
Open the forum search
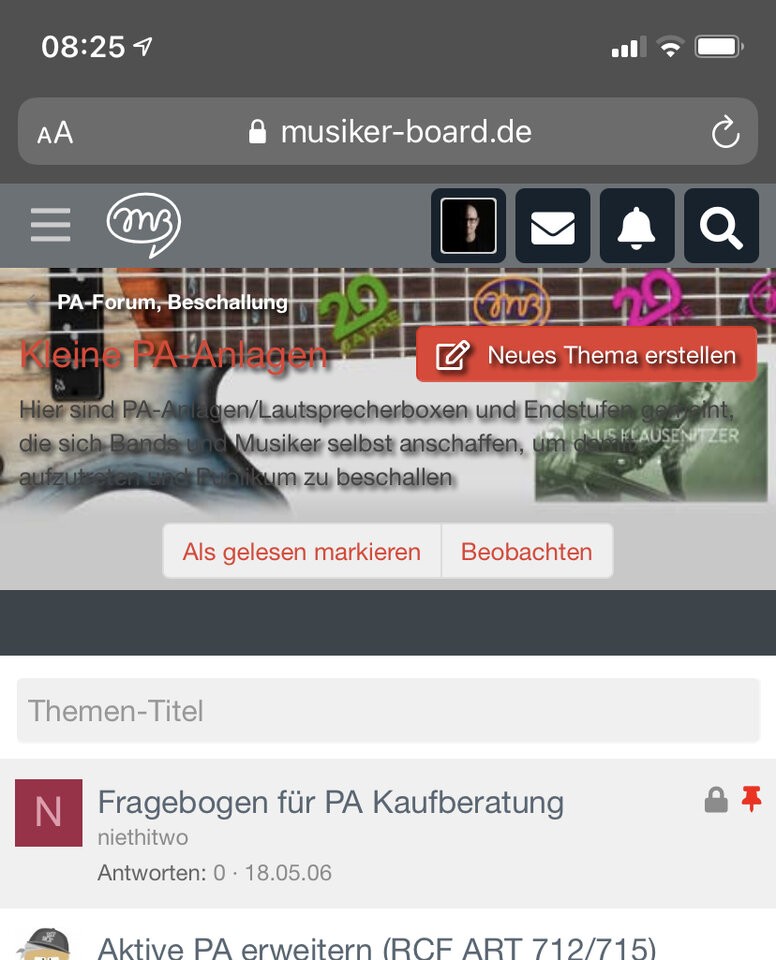[x=721, y=226]
